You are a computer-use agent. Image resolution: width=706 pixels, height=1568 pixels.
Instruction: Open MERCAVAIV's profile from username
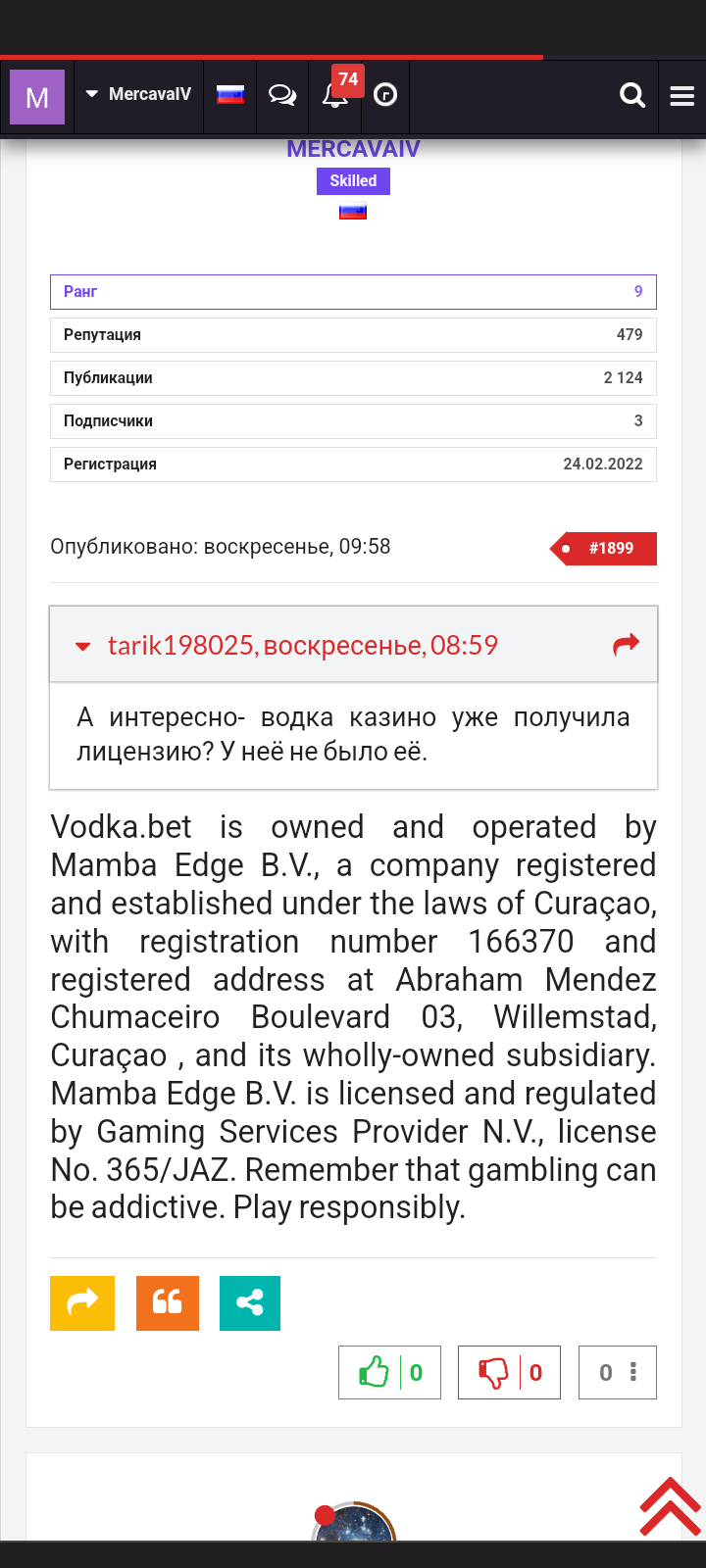click(x=353, y=149)
